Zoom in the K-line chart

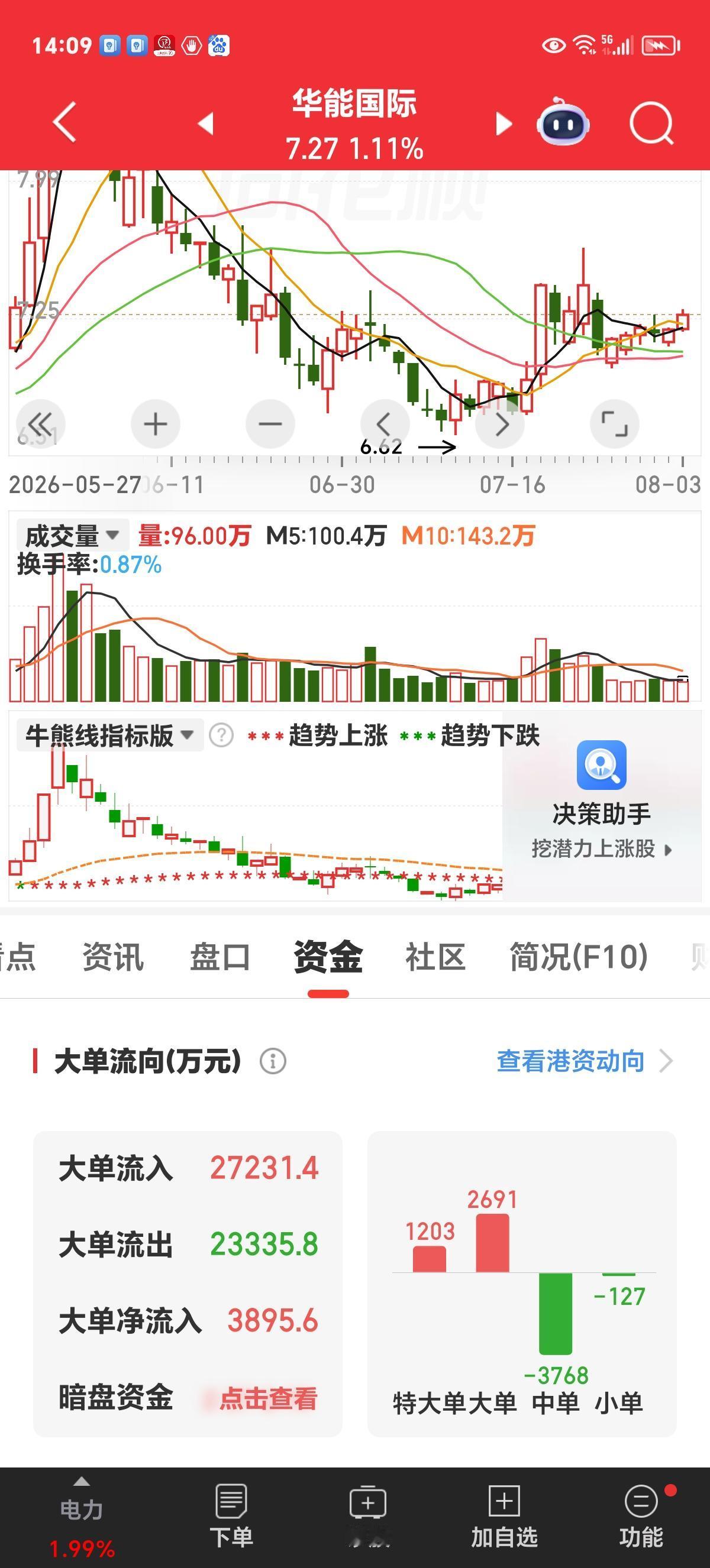click(155, 424)
